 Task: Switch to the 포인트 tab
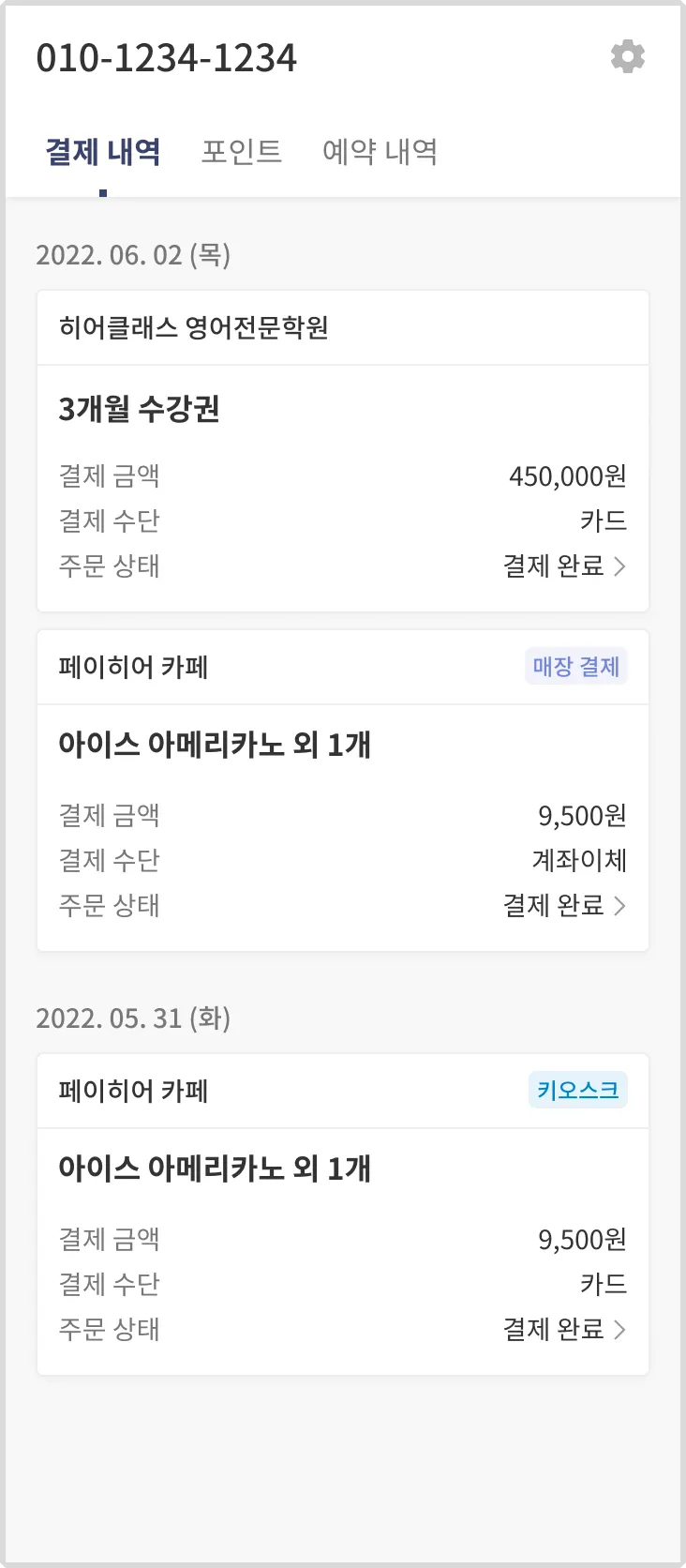[241, 152]
